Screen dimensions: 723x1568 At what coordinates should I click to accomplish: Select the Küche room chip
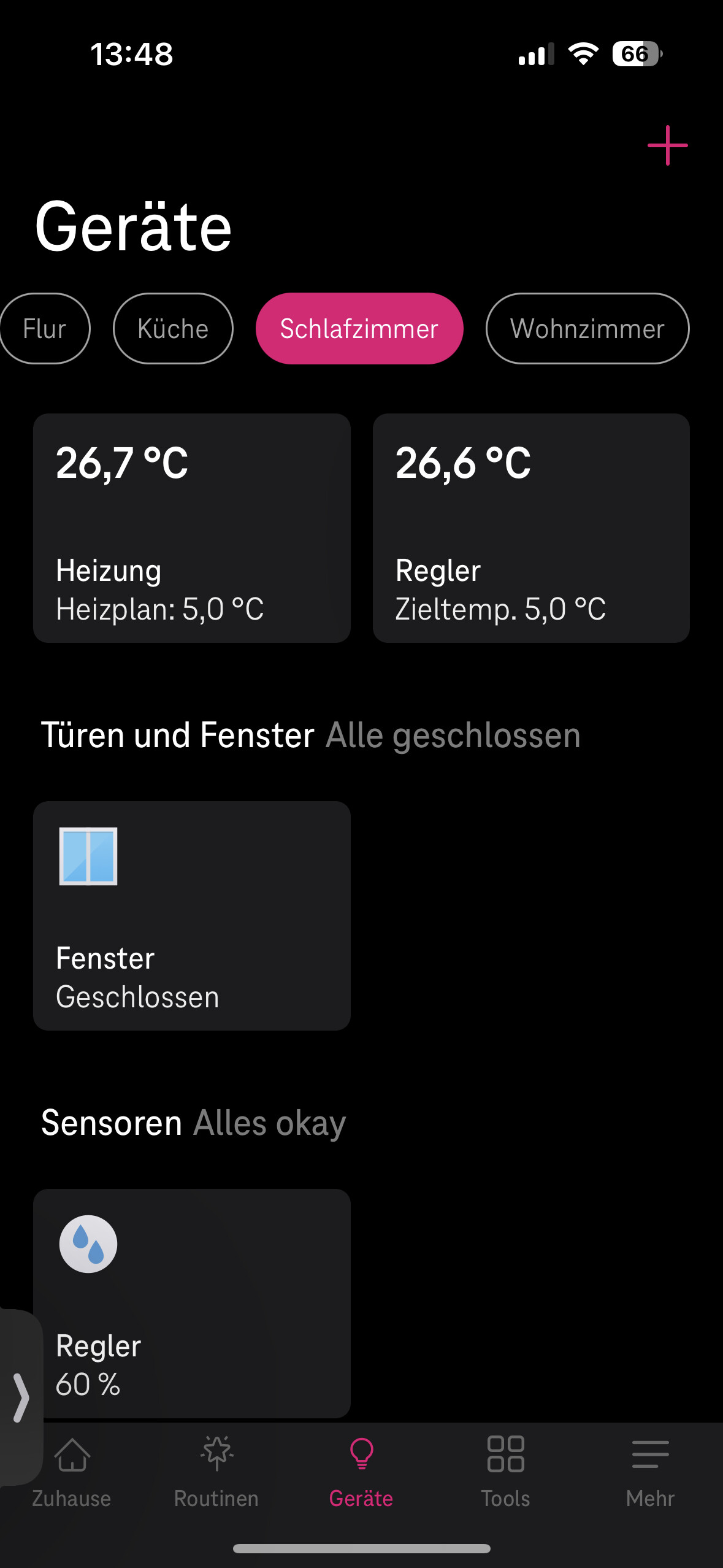click(x=173, y=329)
